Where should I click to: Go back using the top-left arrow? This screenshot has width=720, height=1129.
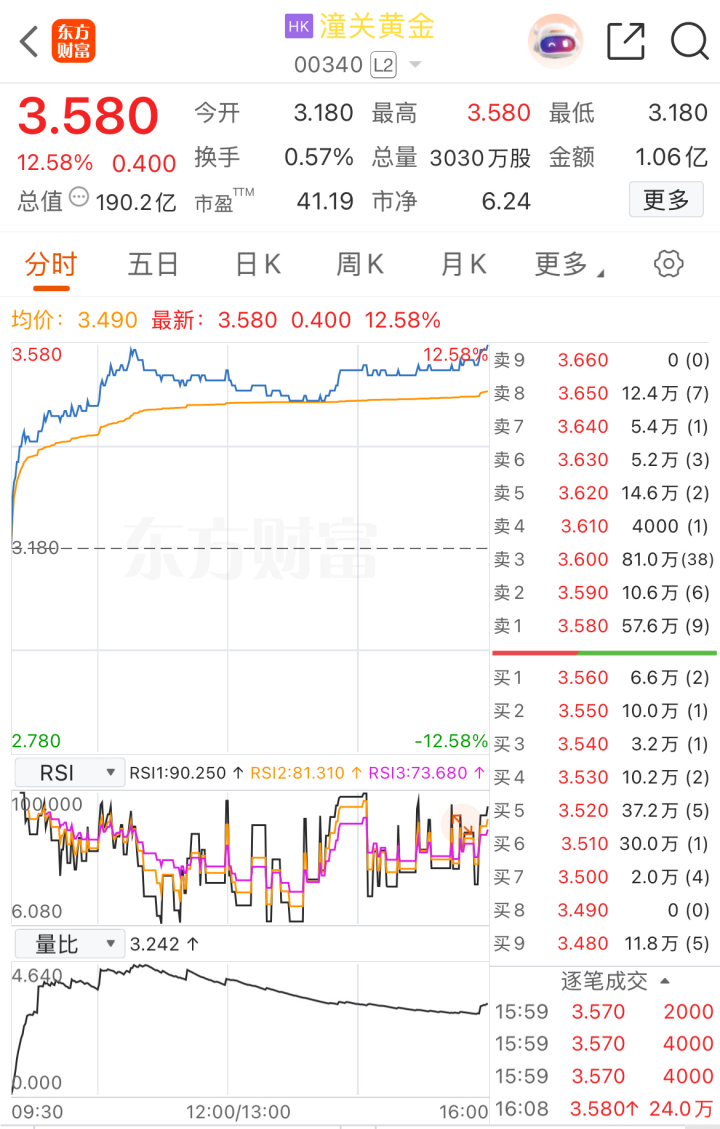pyautogui.click(x=29, y=42)
